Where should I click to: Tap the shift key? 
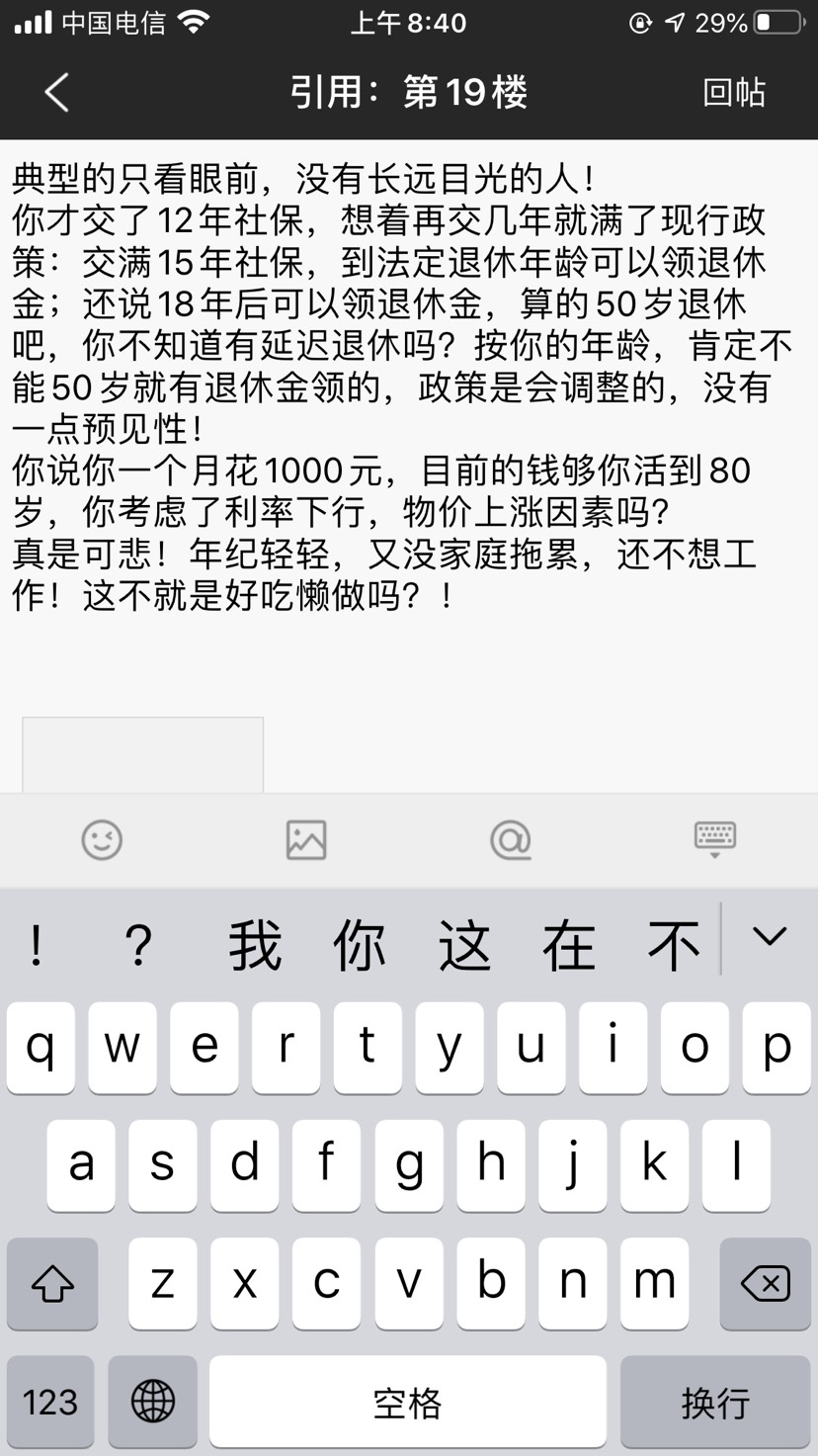tap(52, 1283)
